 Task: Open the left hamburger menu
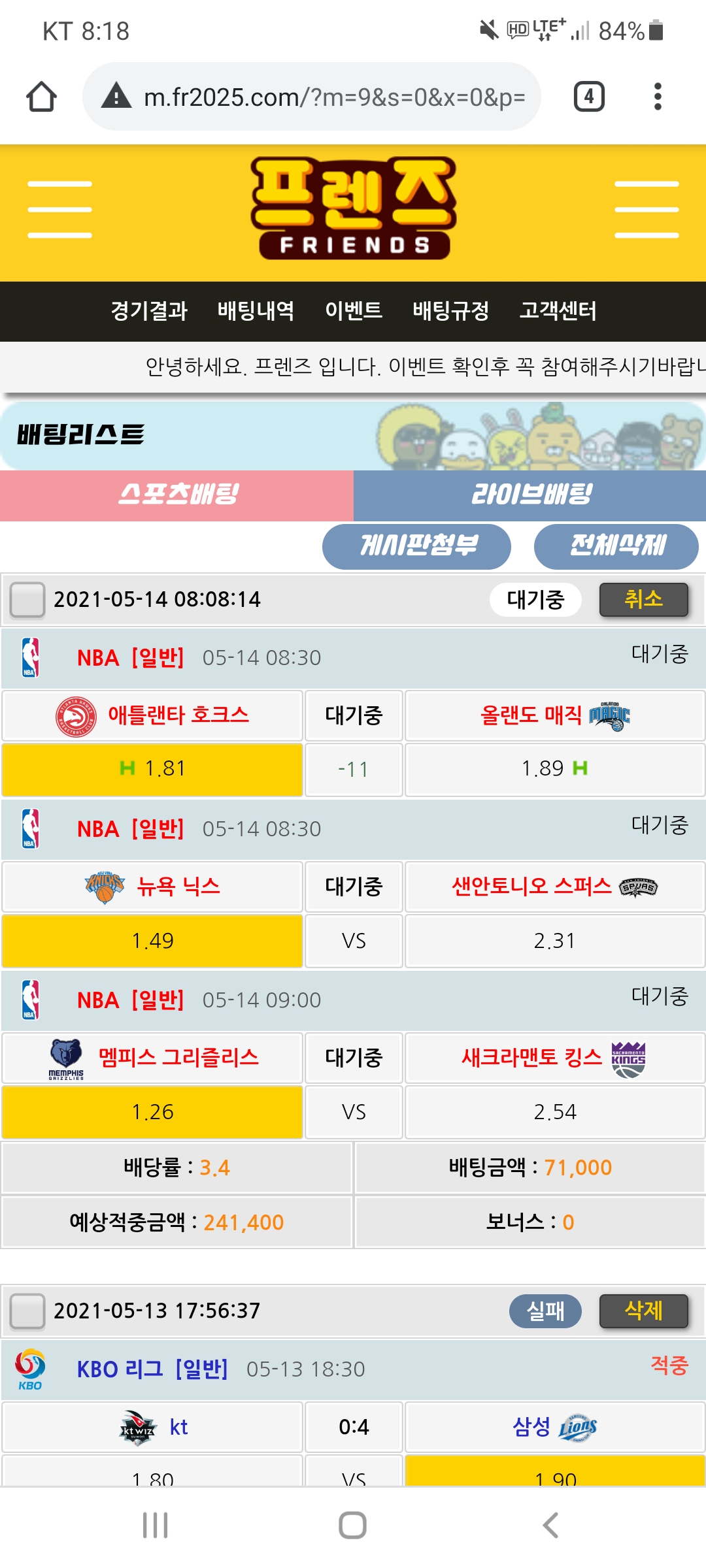[59, 210]
